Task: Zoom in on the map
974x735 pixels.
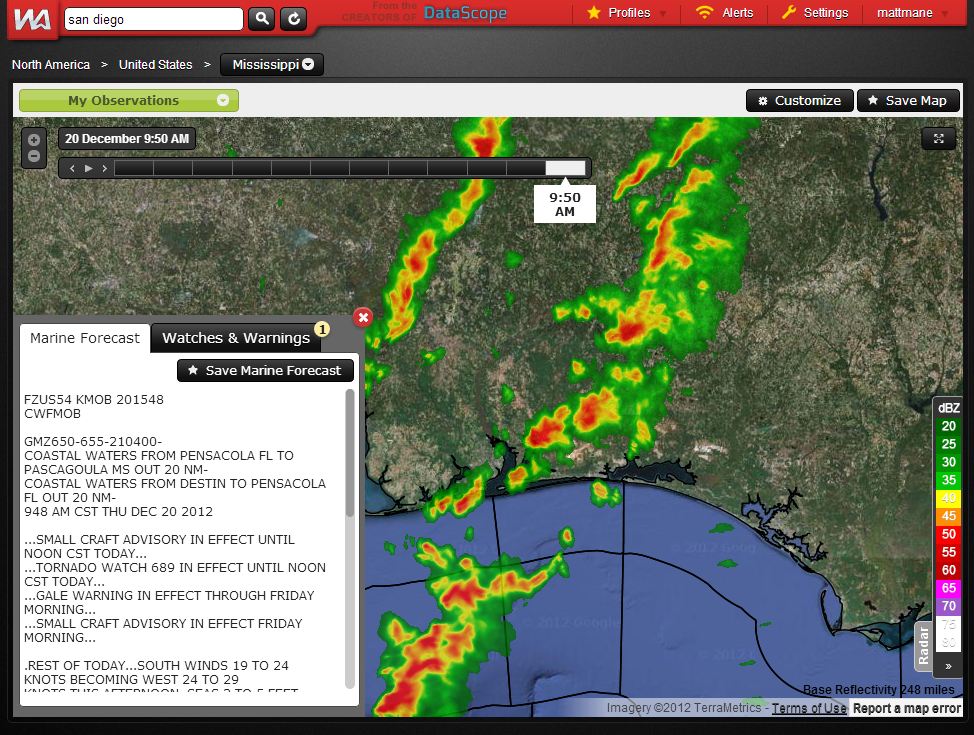Action: pos(34,141)
